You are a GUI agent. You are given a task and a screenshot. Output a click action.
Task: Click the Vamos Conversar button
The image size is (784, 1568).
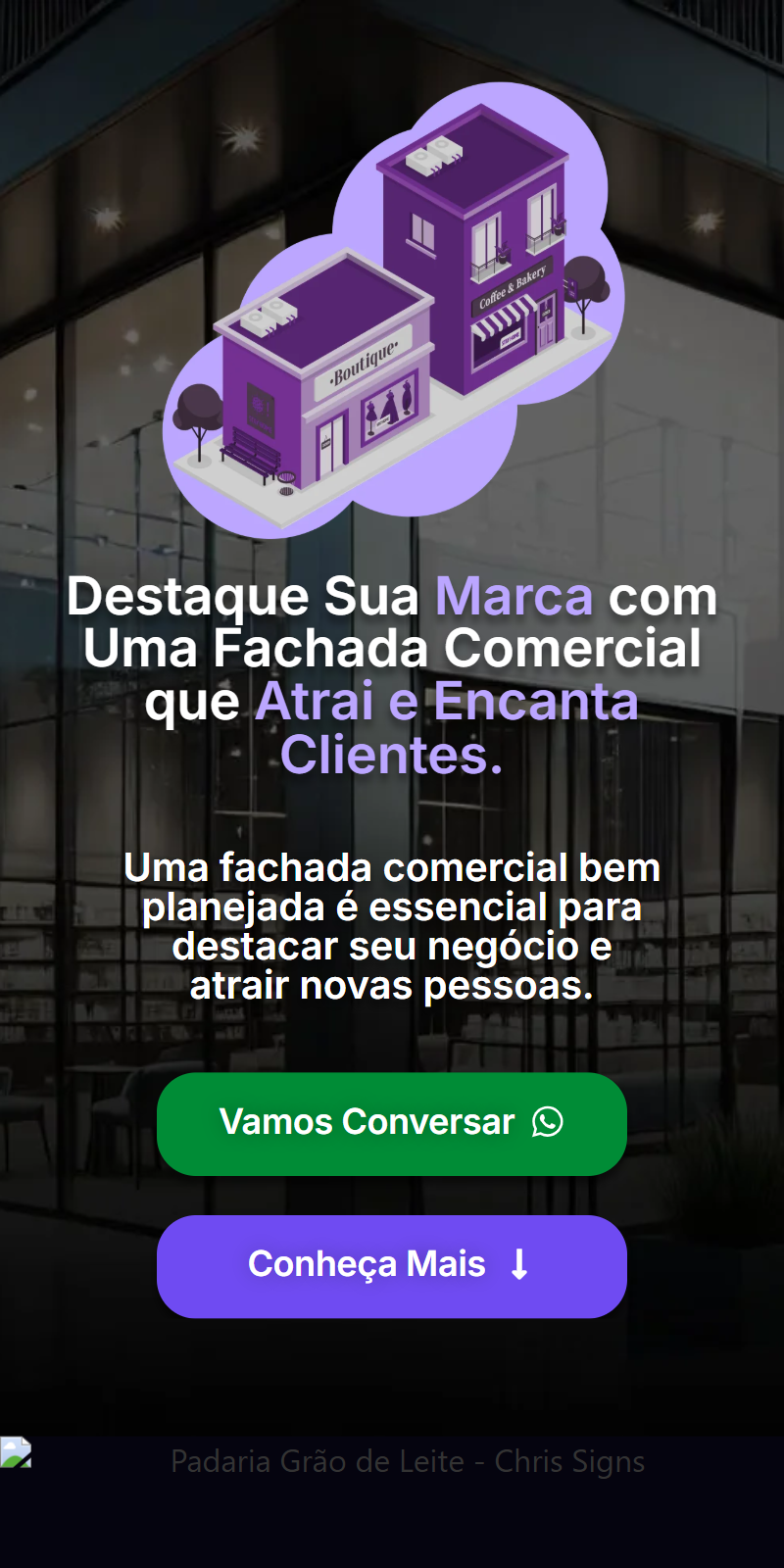(x=391, y=1123)
